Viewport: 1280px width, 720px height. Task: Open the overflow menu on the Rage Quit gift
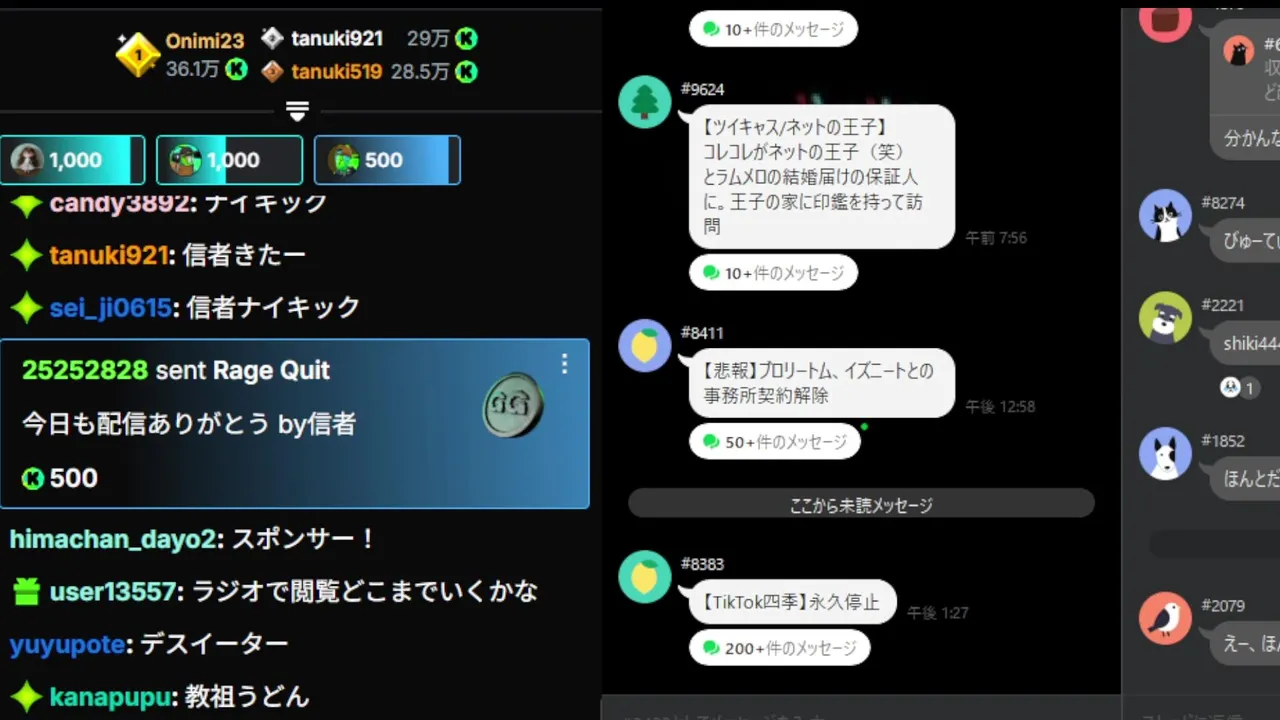tap(565, 364)
